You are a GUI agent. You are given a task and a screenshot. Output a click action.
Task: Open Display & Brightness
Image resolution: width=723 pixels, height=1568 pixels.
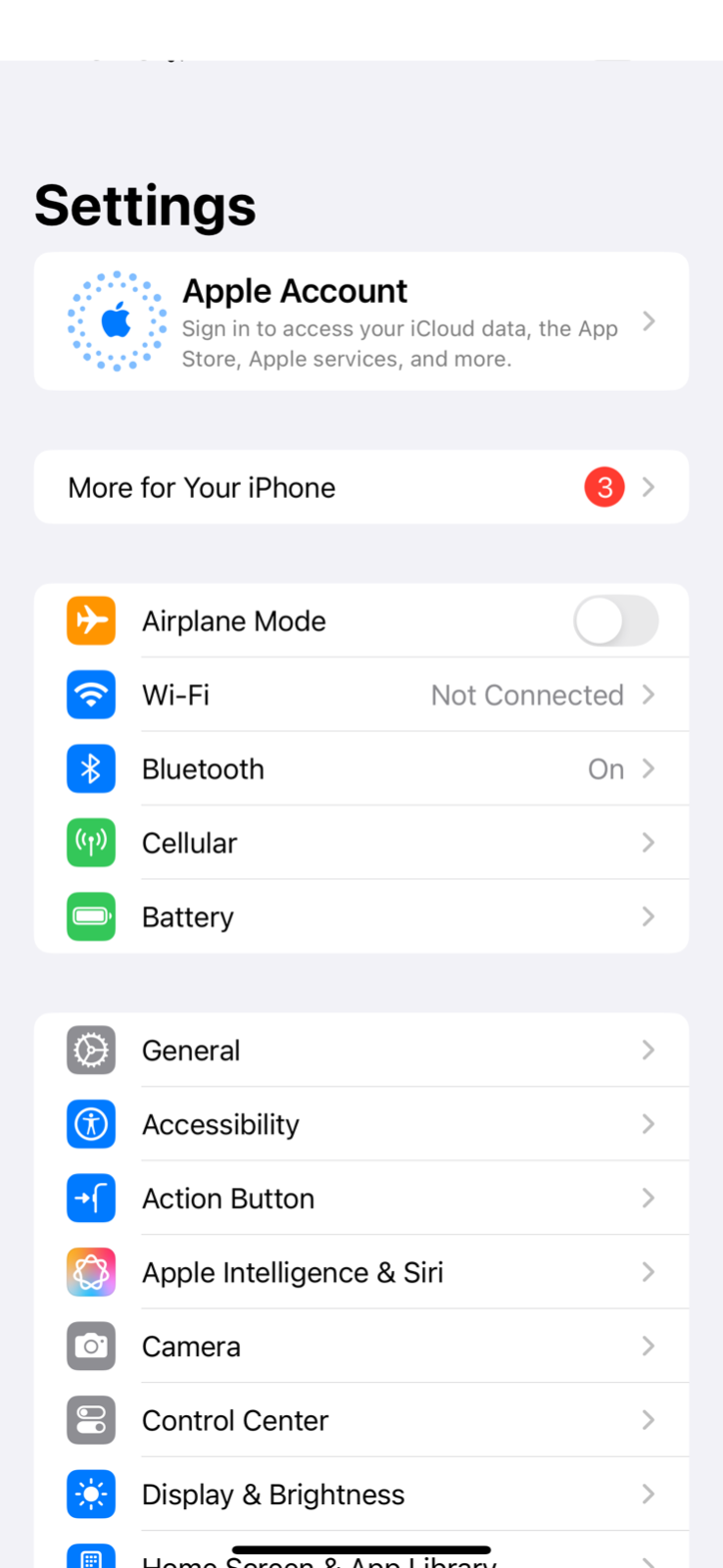point(361,1494)
